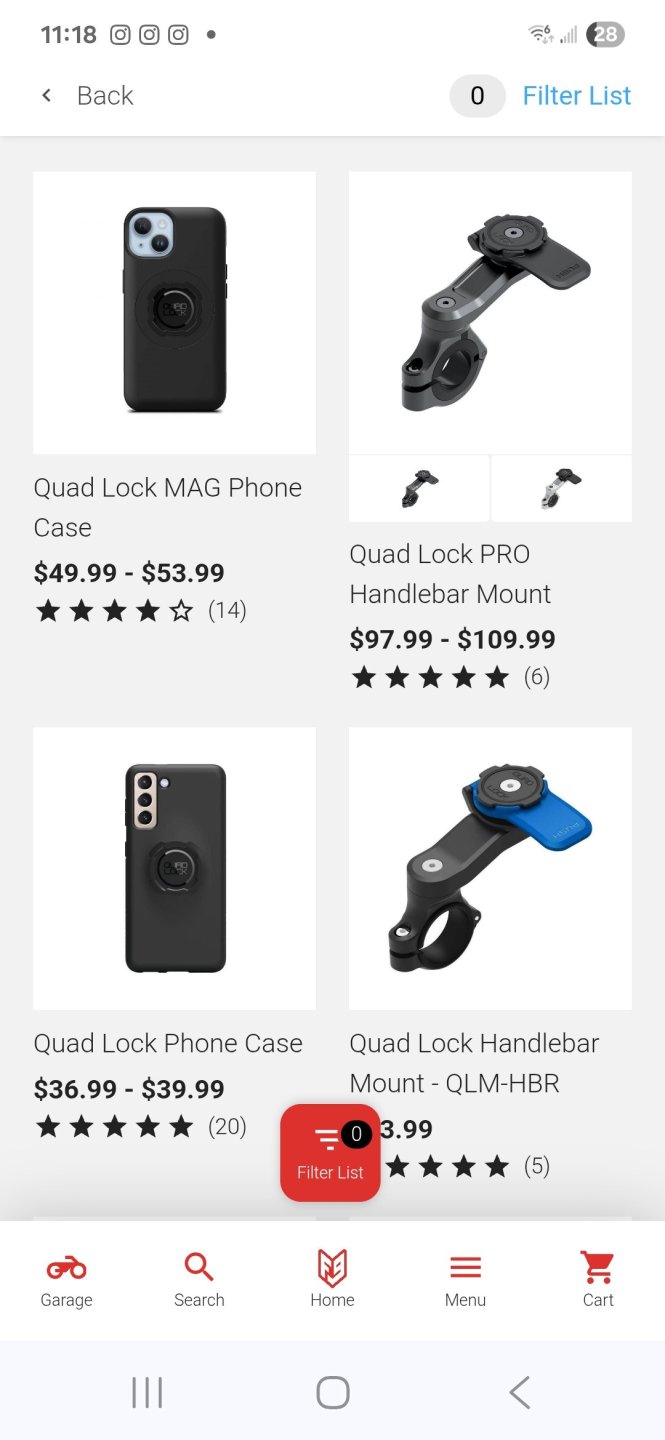Screen dimensions: 665x1440
Task: Switch to the Garage tab
Action: coord(66,1280)
